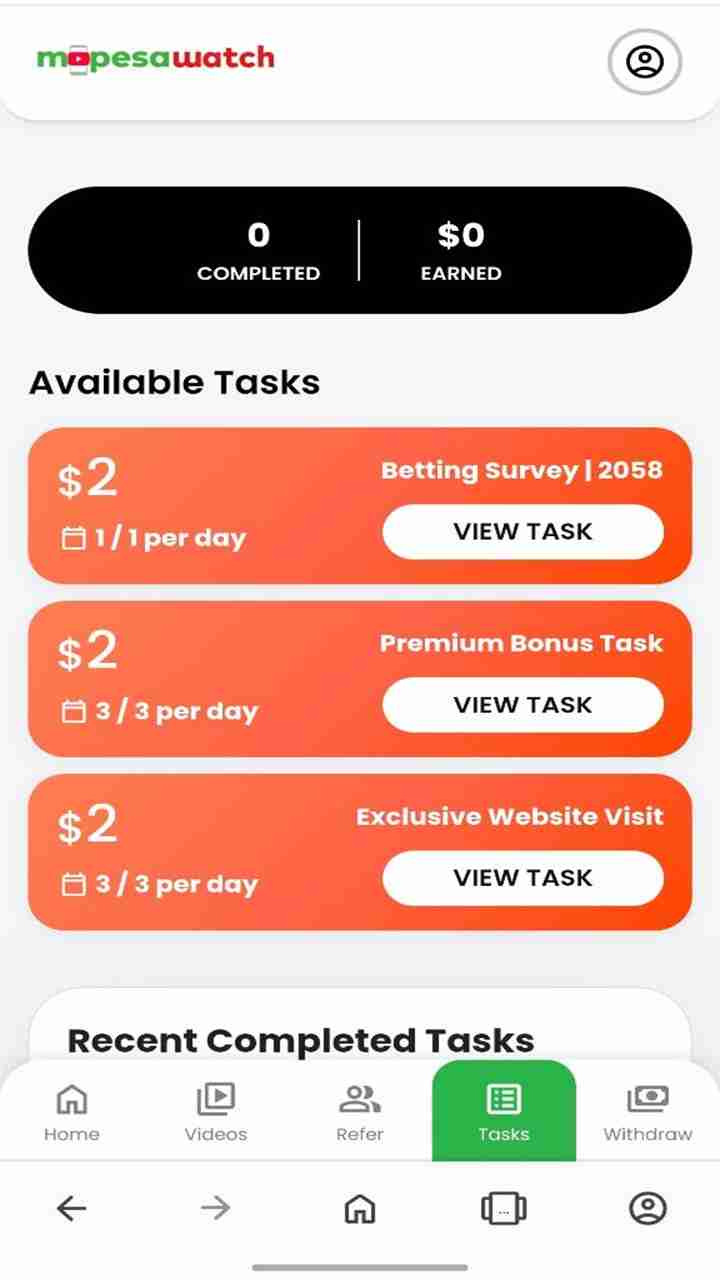Show open browser tabs

[504, 1209]
